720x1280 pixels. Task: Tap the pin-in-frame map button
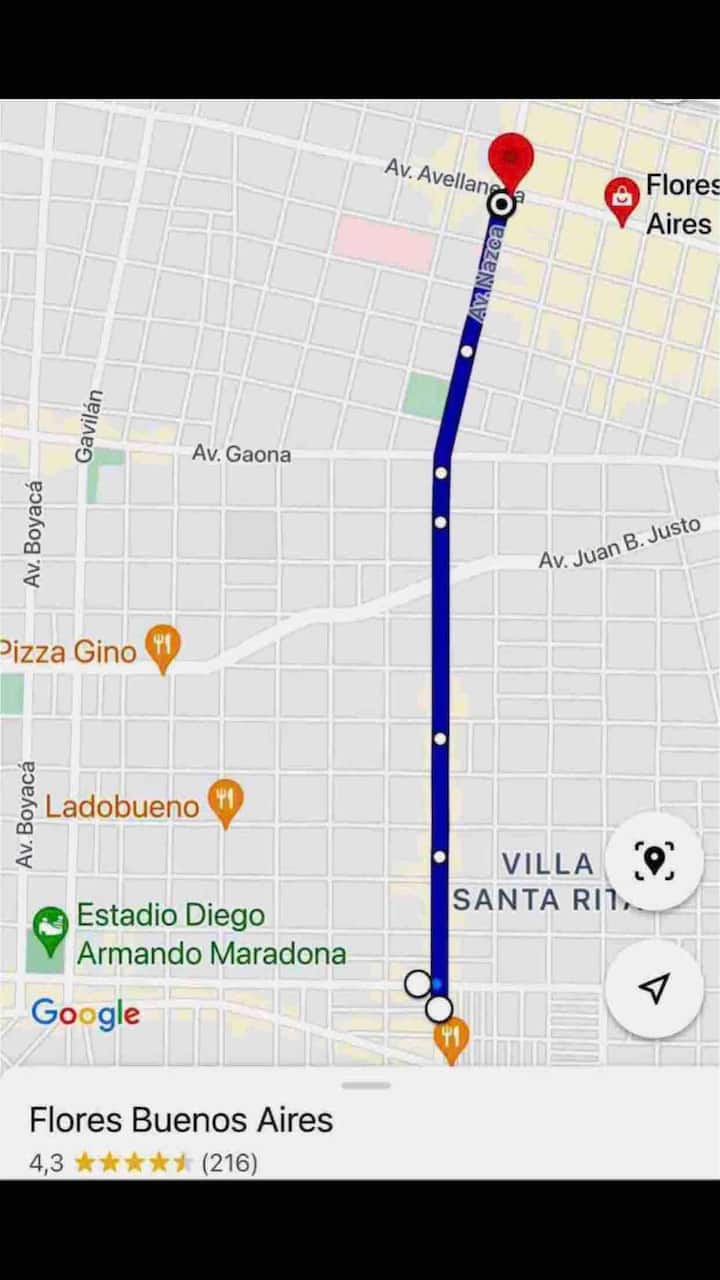(x=654, y=861)
